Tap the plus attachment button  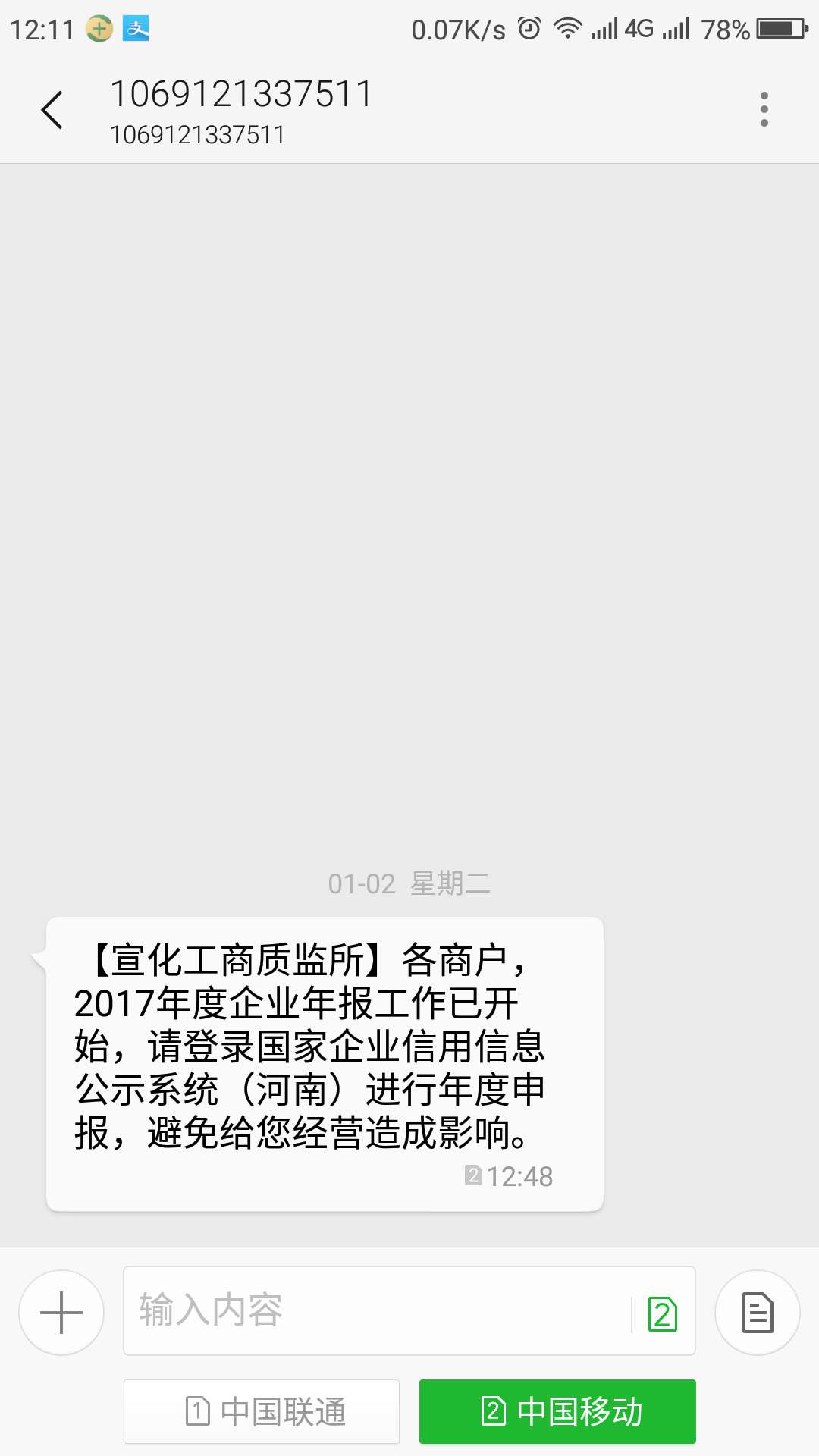pyautogui.click(x=61, y=1313)
